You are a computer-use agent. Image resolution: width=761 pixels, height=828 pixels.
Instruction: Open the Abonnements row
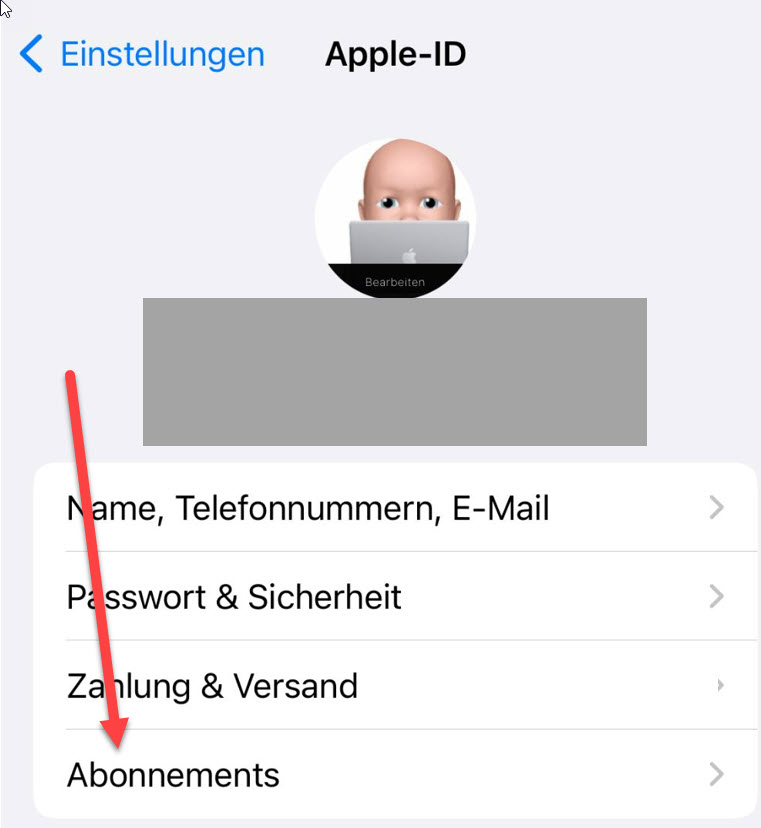395,774
